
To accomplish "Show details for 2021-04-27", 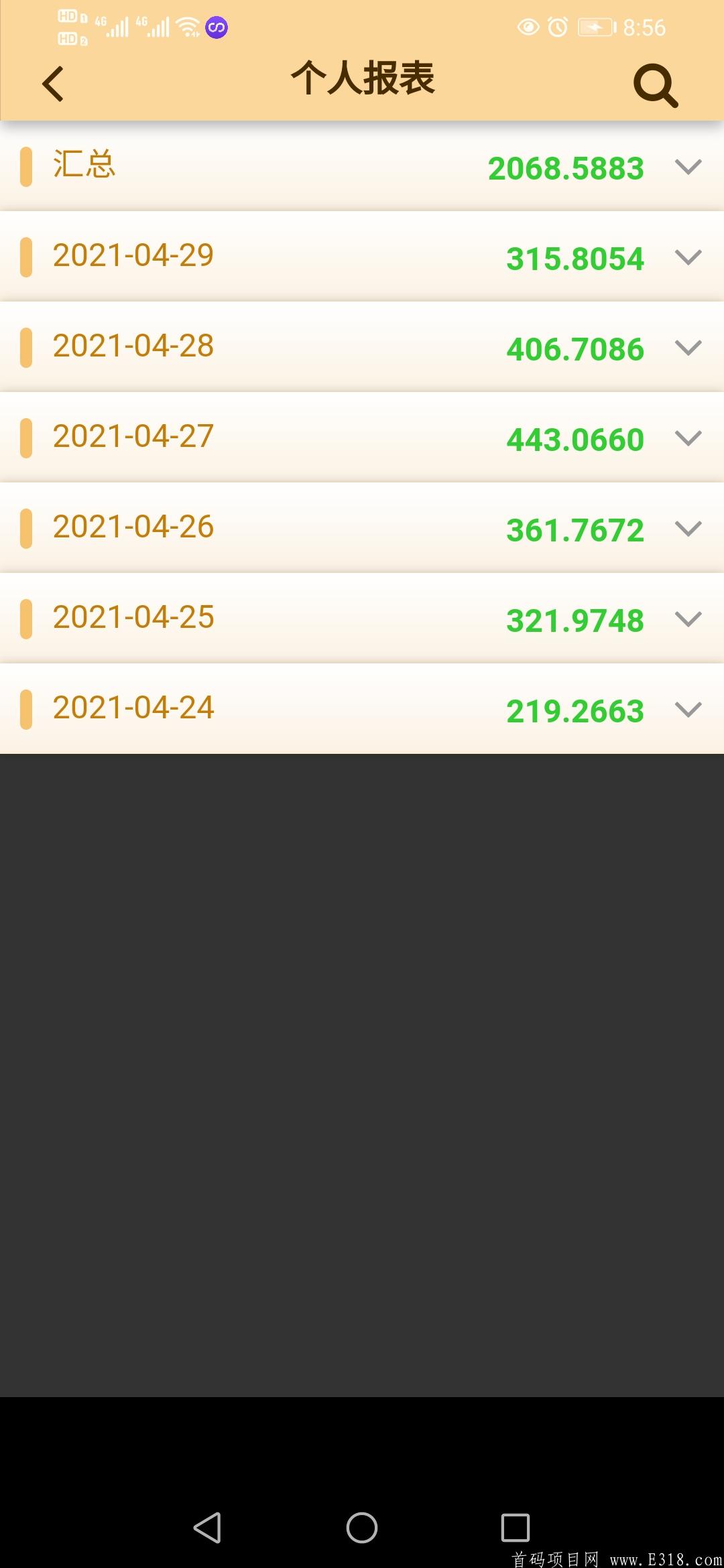I will pos(688,438).
